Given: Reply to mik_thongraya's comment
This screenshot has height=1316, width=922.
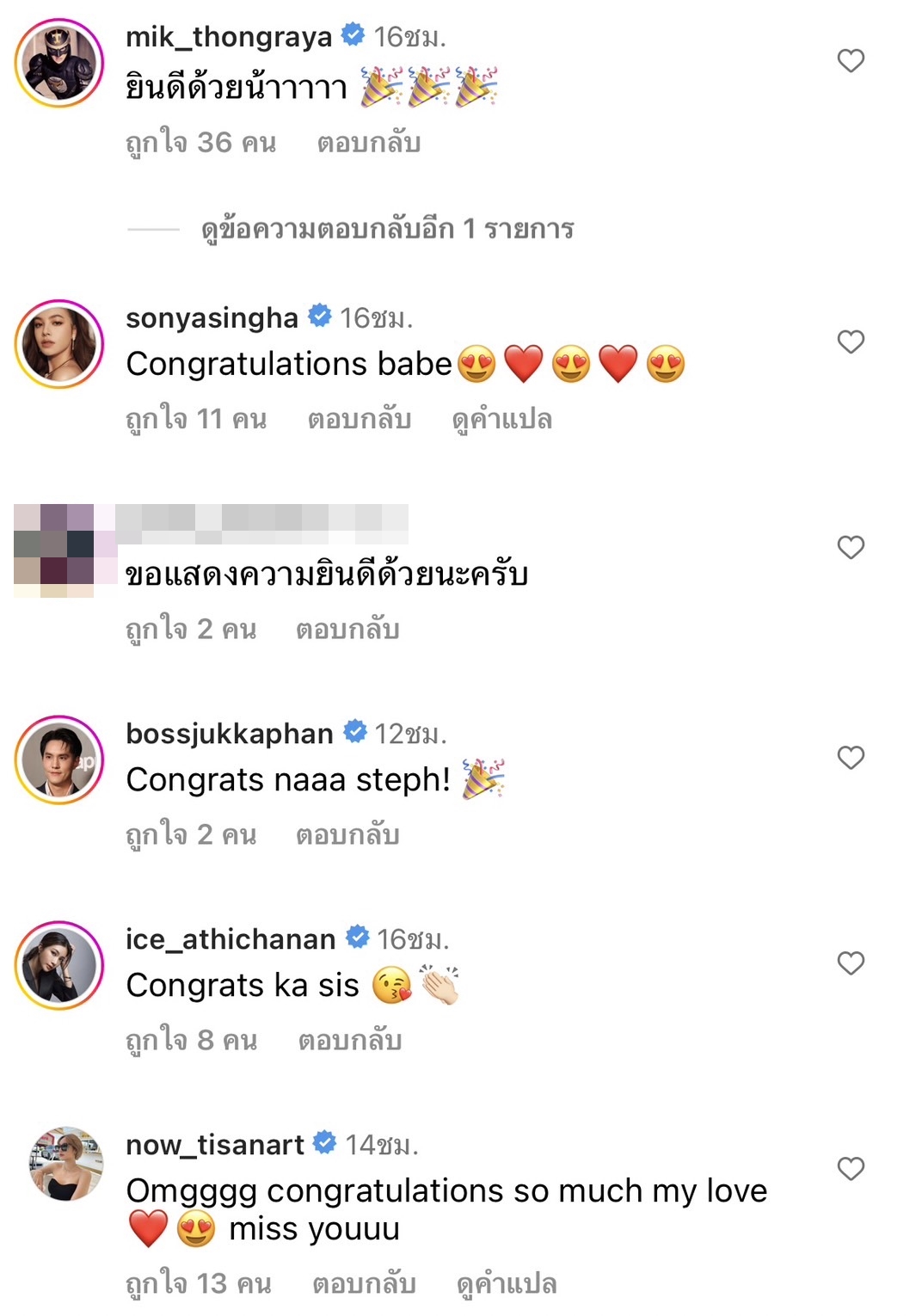Looking at the screenshot, I should click(x=368, y=142).
